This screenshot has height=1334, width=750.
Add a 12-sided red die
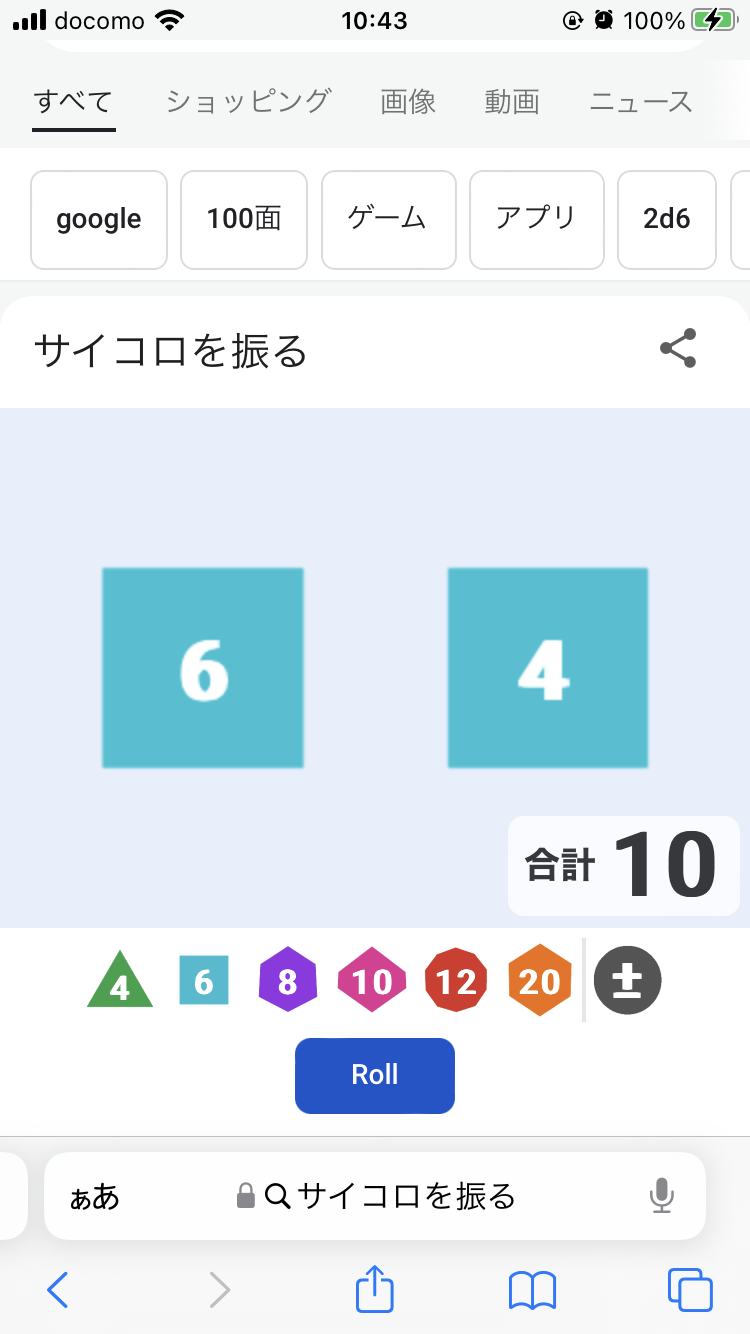pos(456,981)
